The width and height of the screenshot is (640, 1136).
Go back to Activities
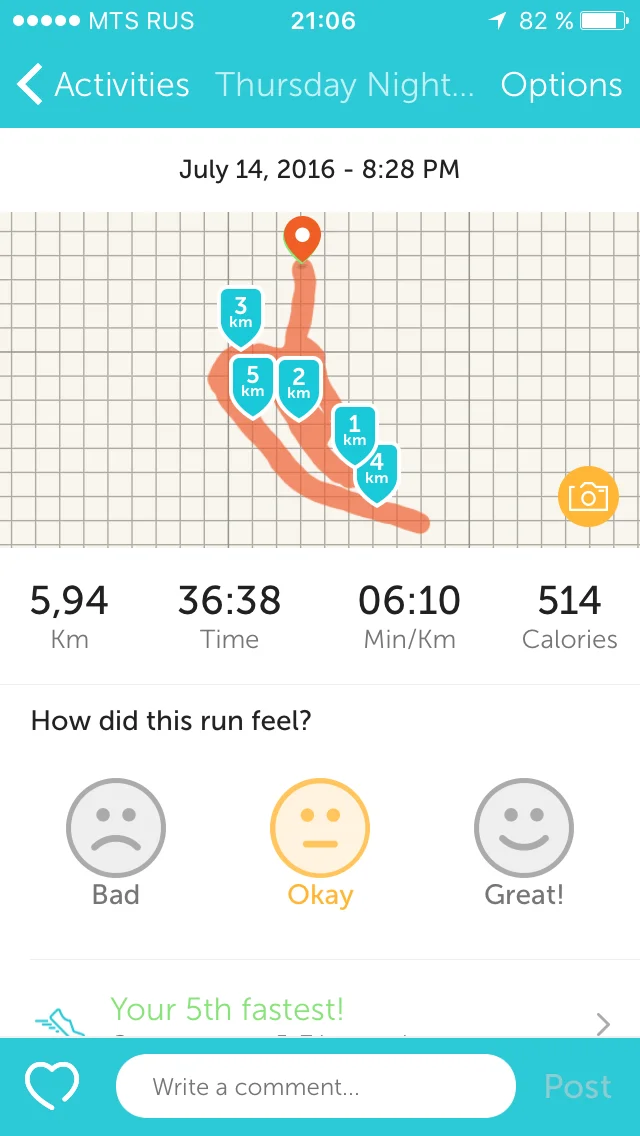tap(104, 85)
